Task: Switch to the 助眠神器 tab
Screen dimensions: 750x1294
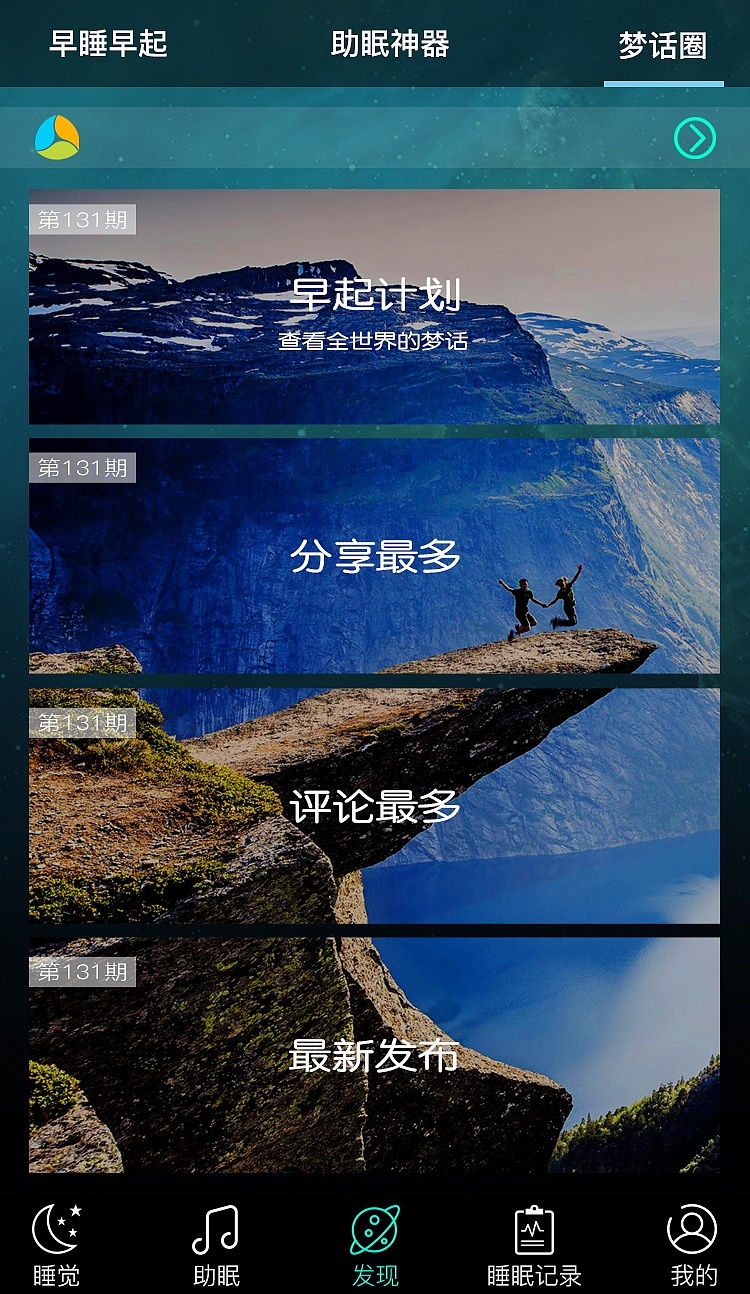Action: pos(389,44)
